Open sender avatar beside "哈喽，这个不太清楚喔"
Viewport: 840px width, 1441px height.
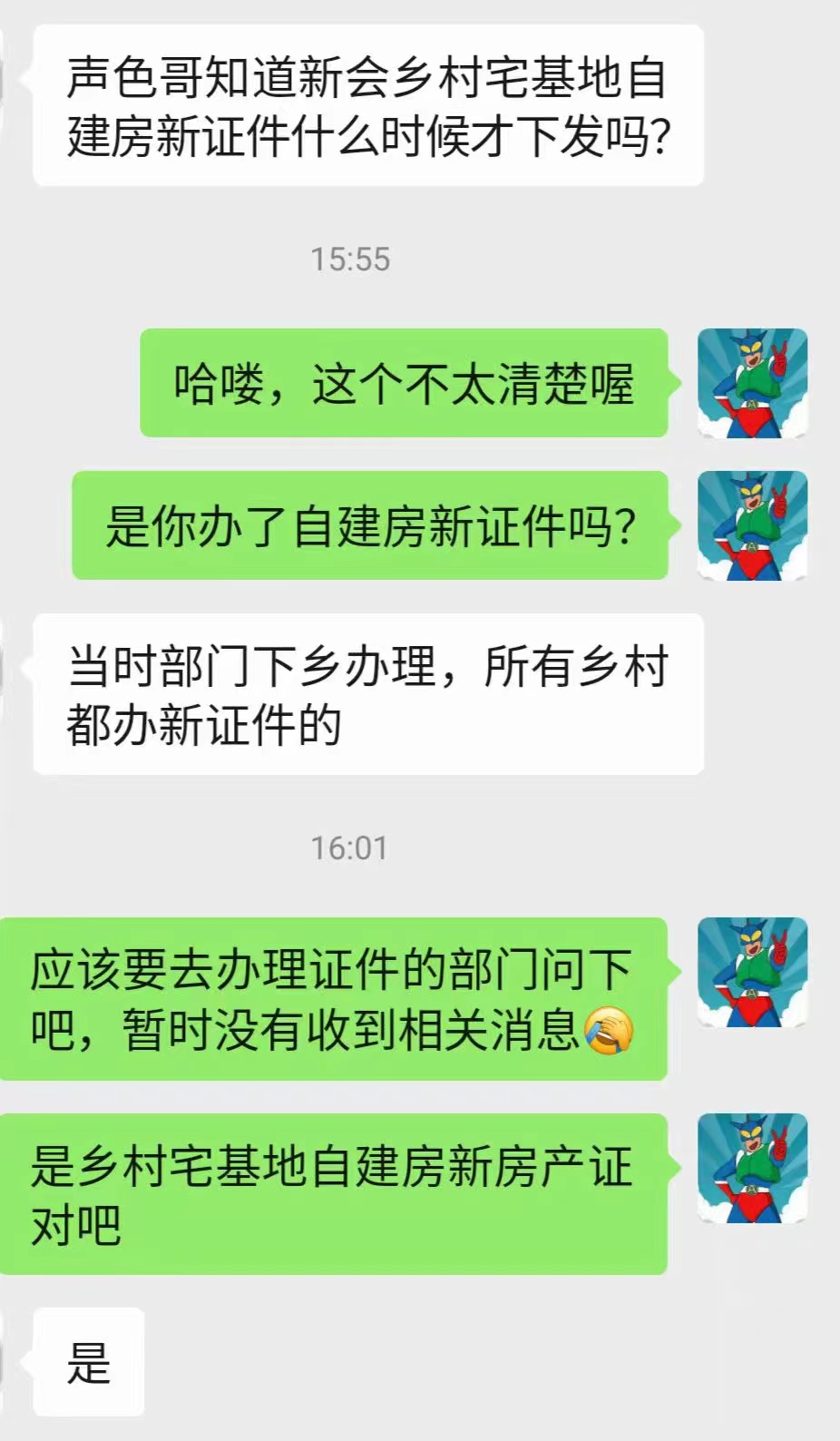[x=752, y=383]
